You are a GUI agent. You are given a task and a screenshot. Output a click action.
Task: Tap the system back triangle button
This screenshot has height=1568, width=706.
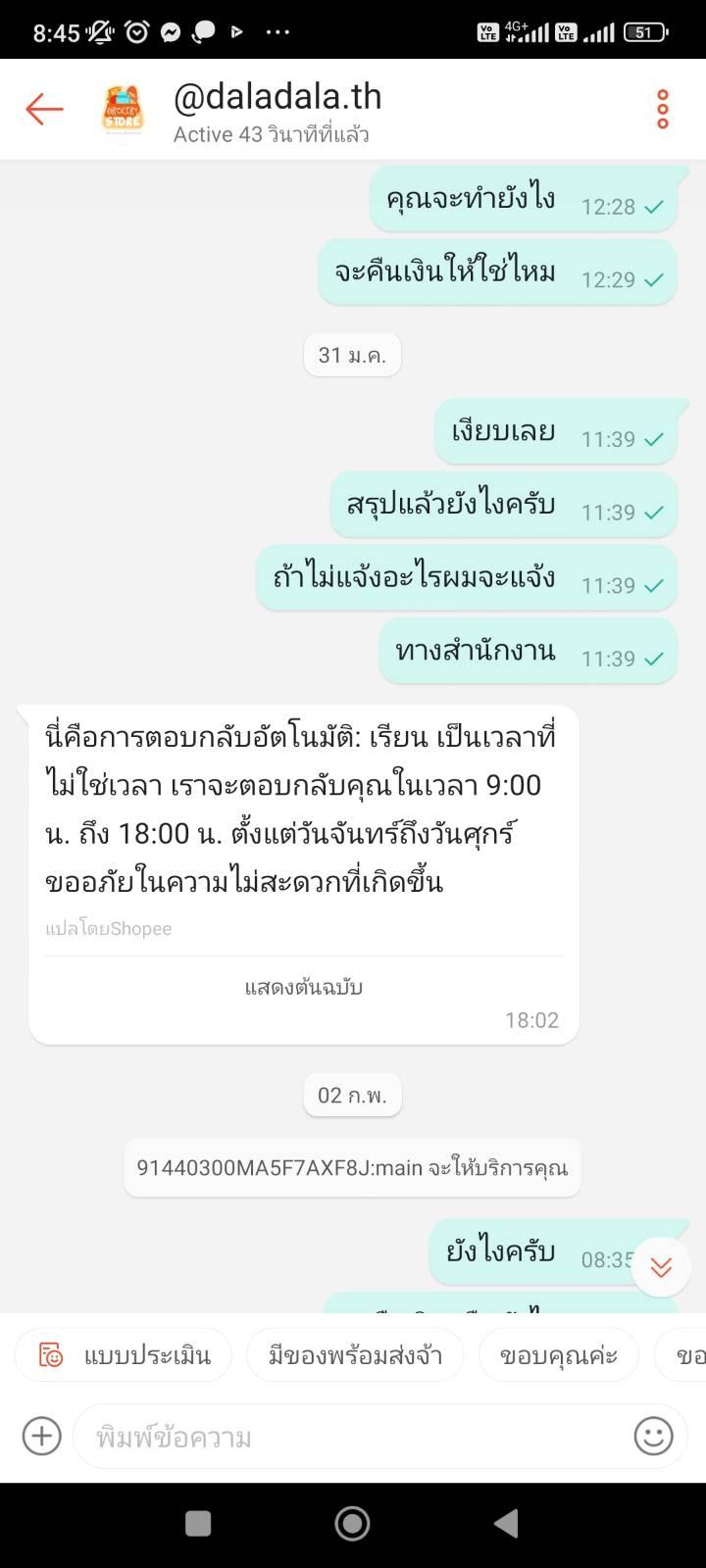[506, 1523]
